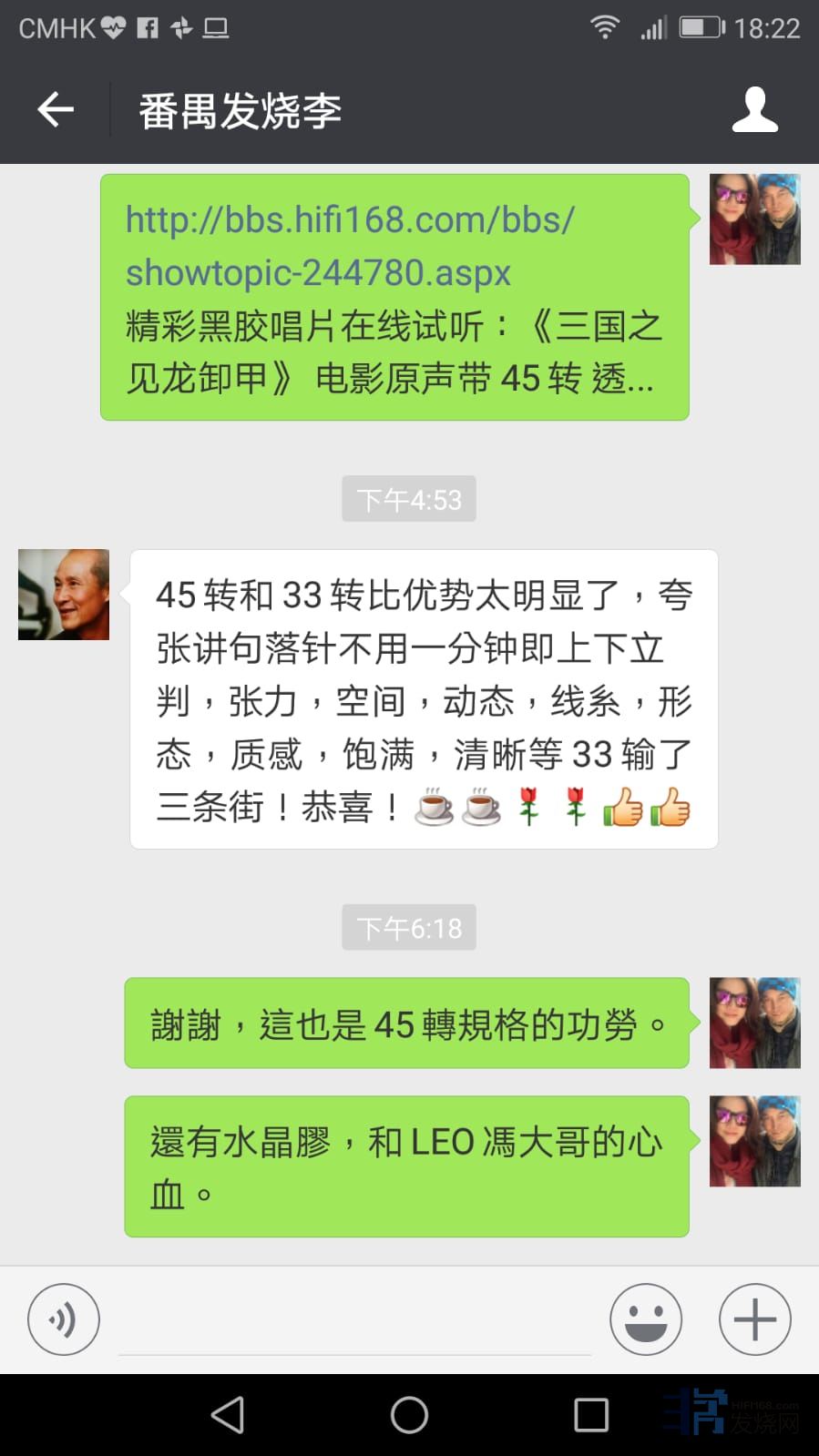The height and width of the screenshot is (1456, 819).
Task: Tap the system home button
Action: (409, 1415)
